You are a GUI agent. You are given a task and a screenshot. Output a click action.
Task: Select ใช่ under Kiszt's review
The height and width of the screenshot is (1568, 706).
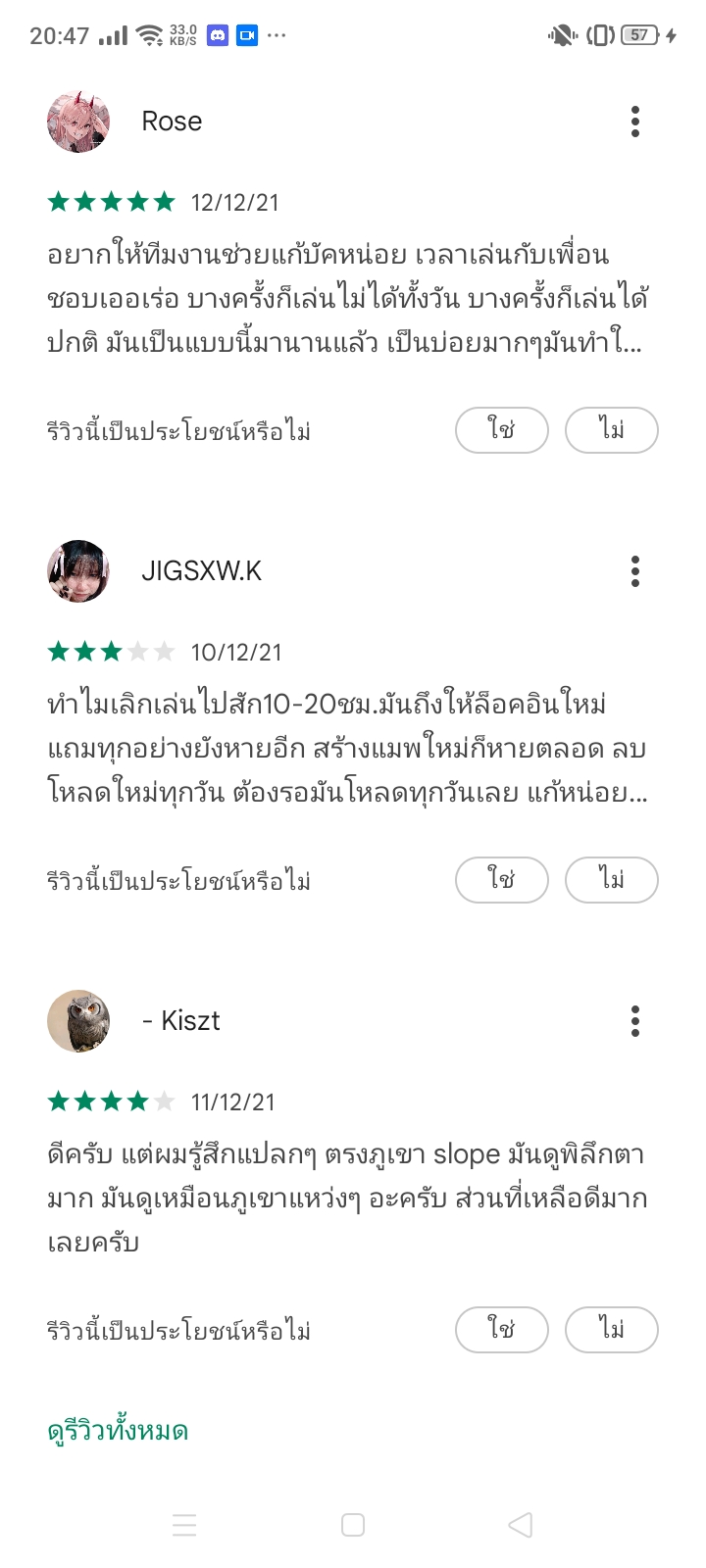pyautogui.click(x=501, y=1330)
